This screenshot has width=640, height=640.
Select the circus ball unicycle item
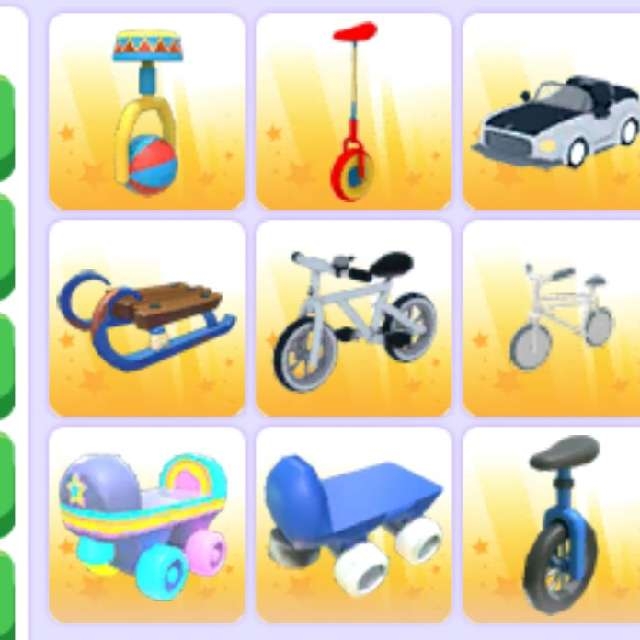(x=147, y=112)
